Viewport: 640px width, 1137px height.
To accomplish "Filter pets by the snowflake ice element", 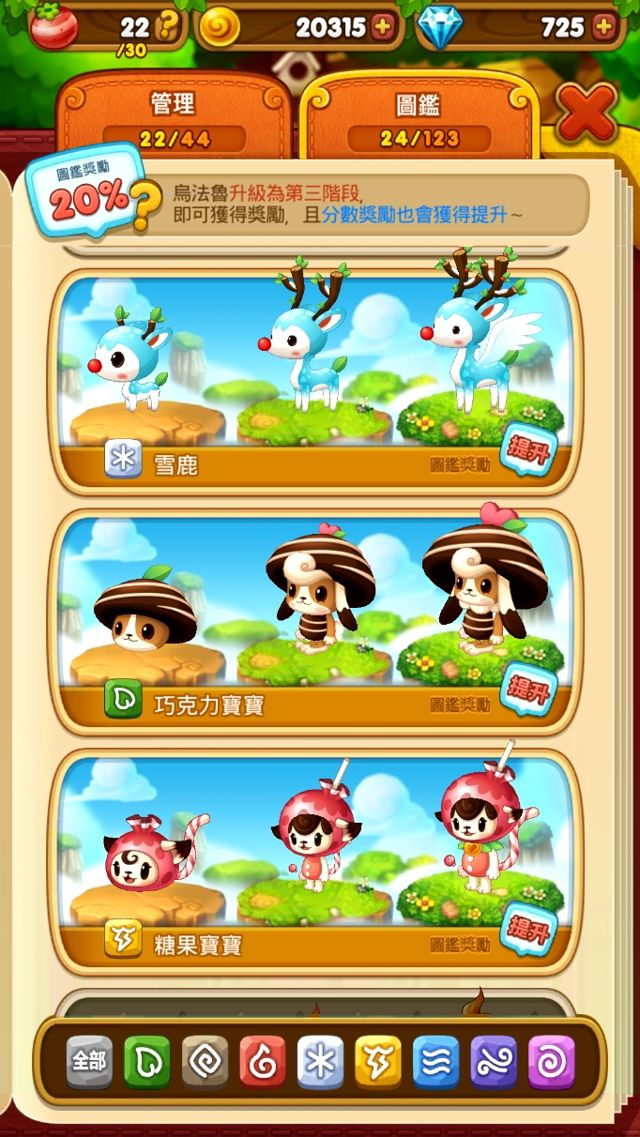I will (320, 1061).
